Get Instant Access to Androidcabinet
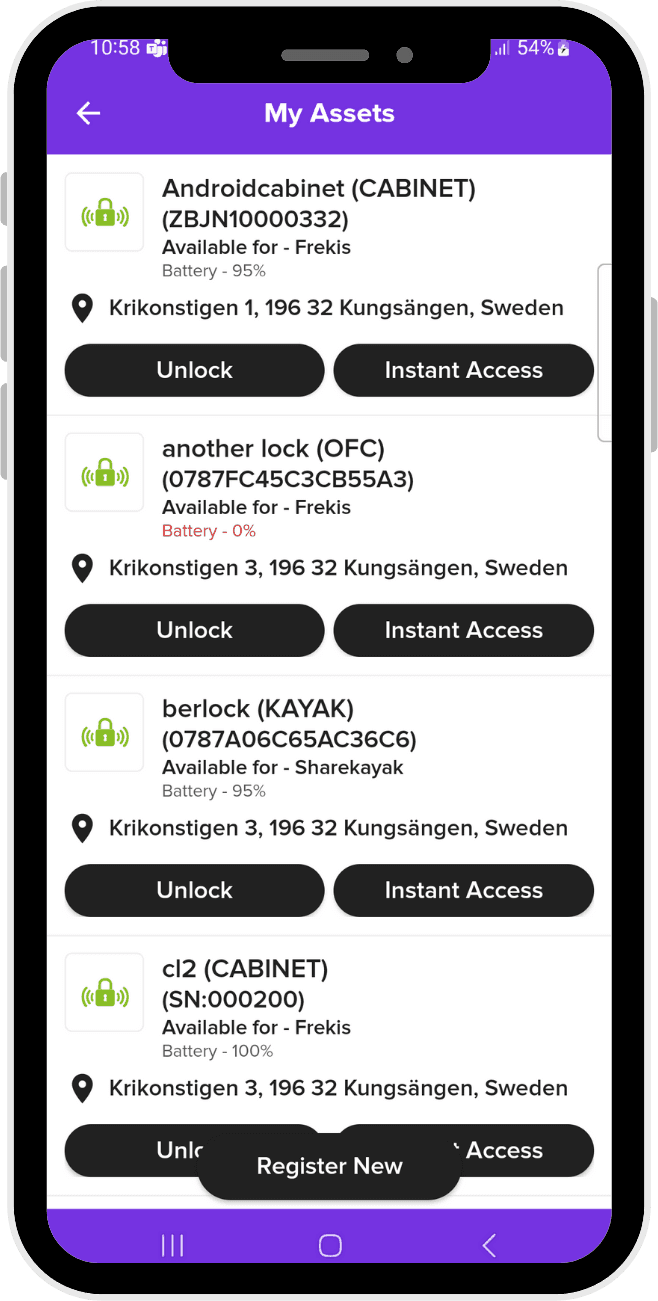Image resolution: width=658 pixels, height=1301 pixels. point(463,370)
